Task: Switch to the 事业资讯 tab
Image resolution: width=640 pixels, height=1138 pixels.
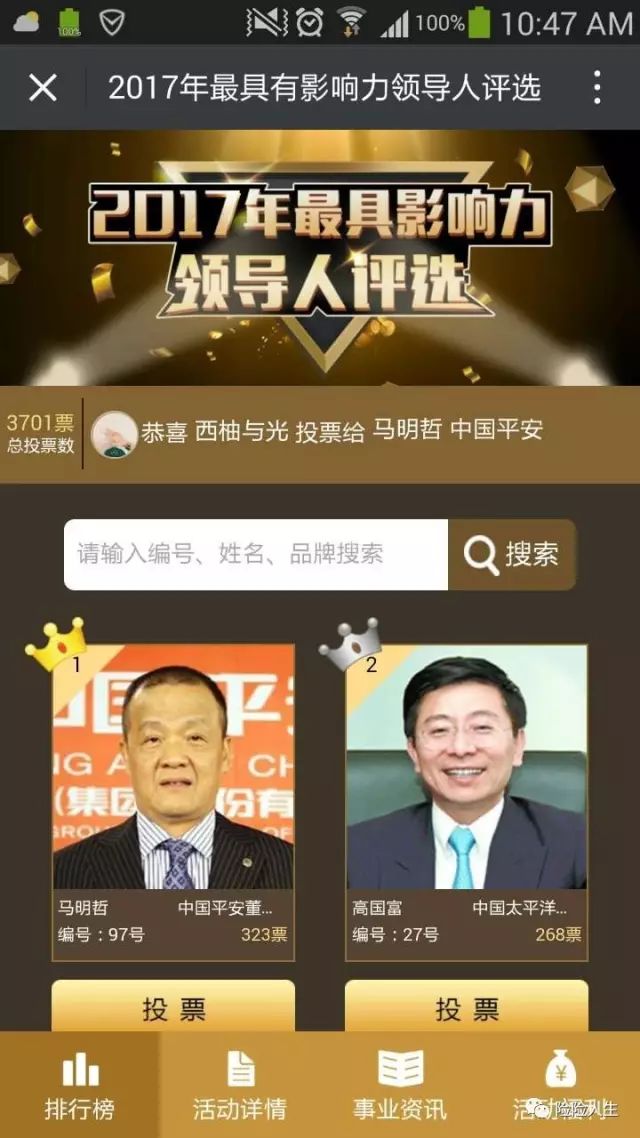Action: [400, 1085]
